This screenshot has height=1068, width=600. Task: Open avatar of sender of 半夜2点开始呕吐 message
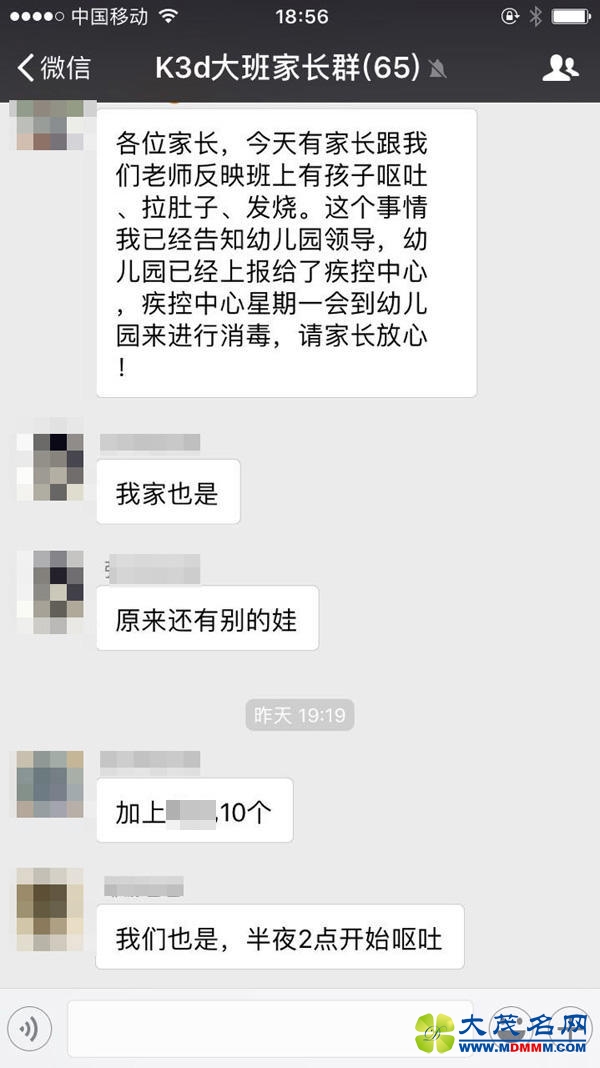(x=50, y=908)
